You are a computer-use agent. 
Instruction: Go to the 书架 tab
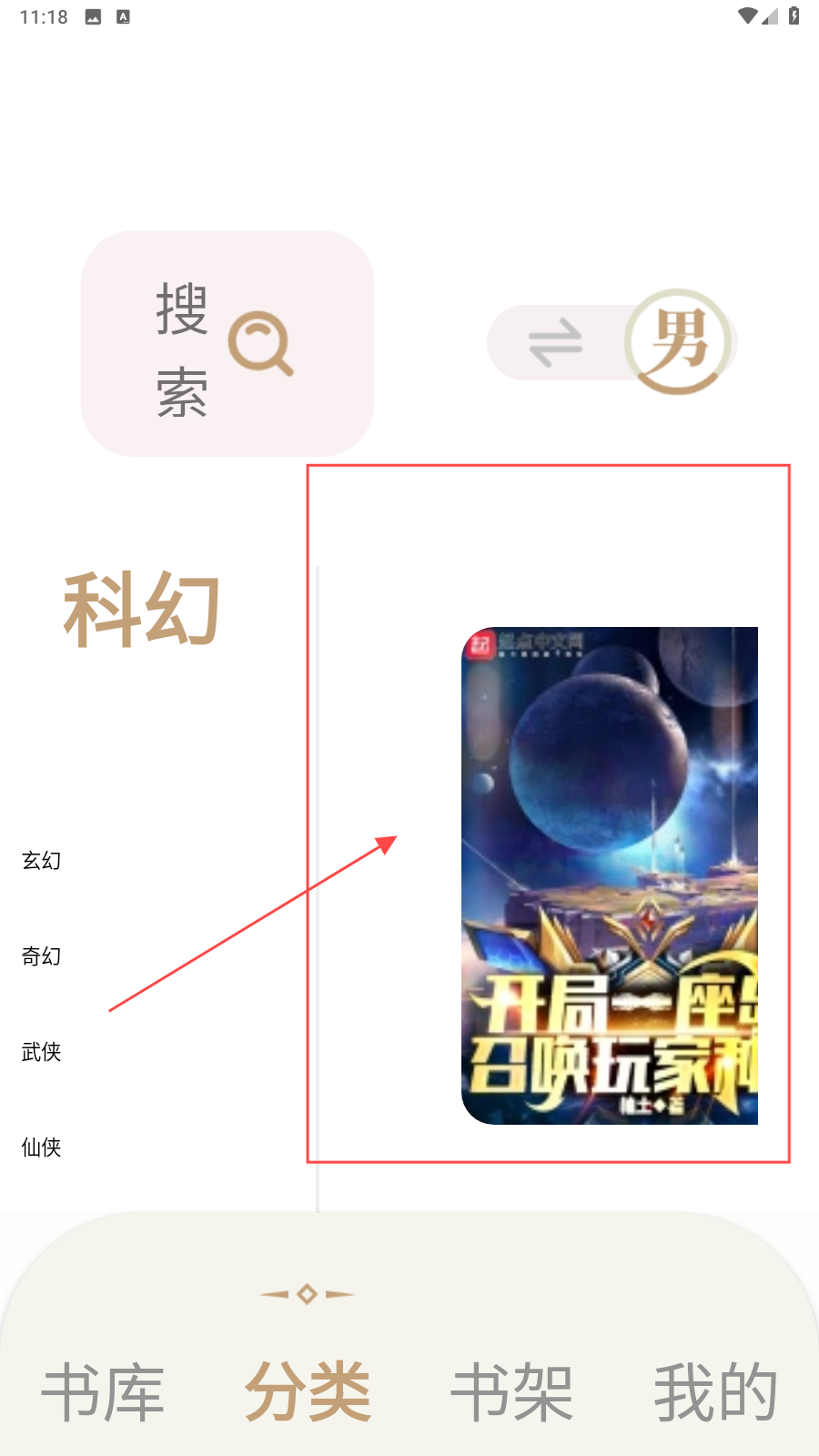pyautogui.click(x=511, y=1392)
